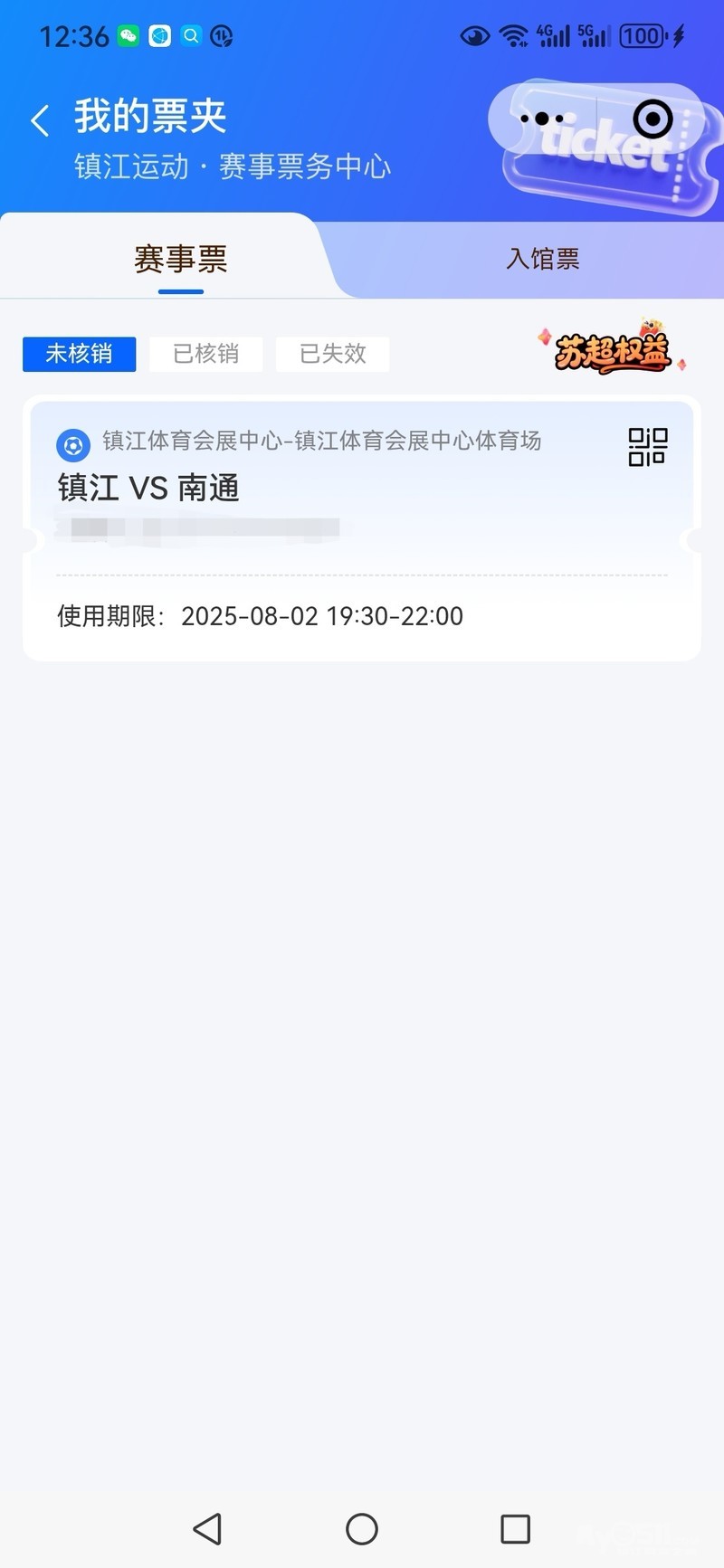Tap the system home button
The image size is (724, 1568).
(x=362, y=1529)
